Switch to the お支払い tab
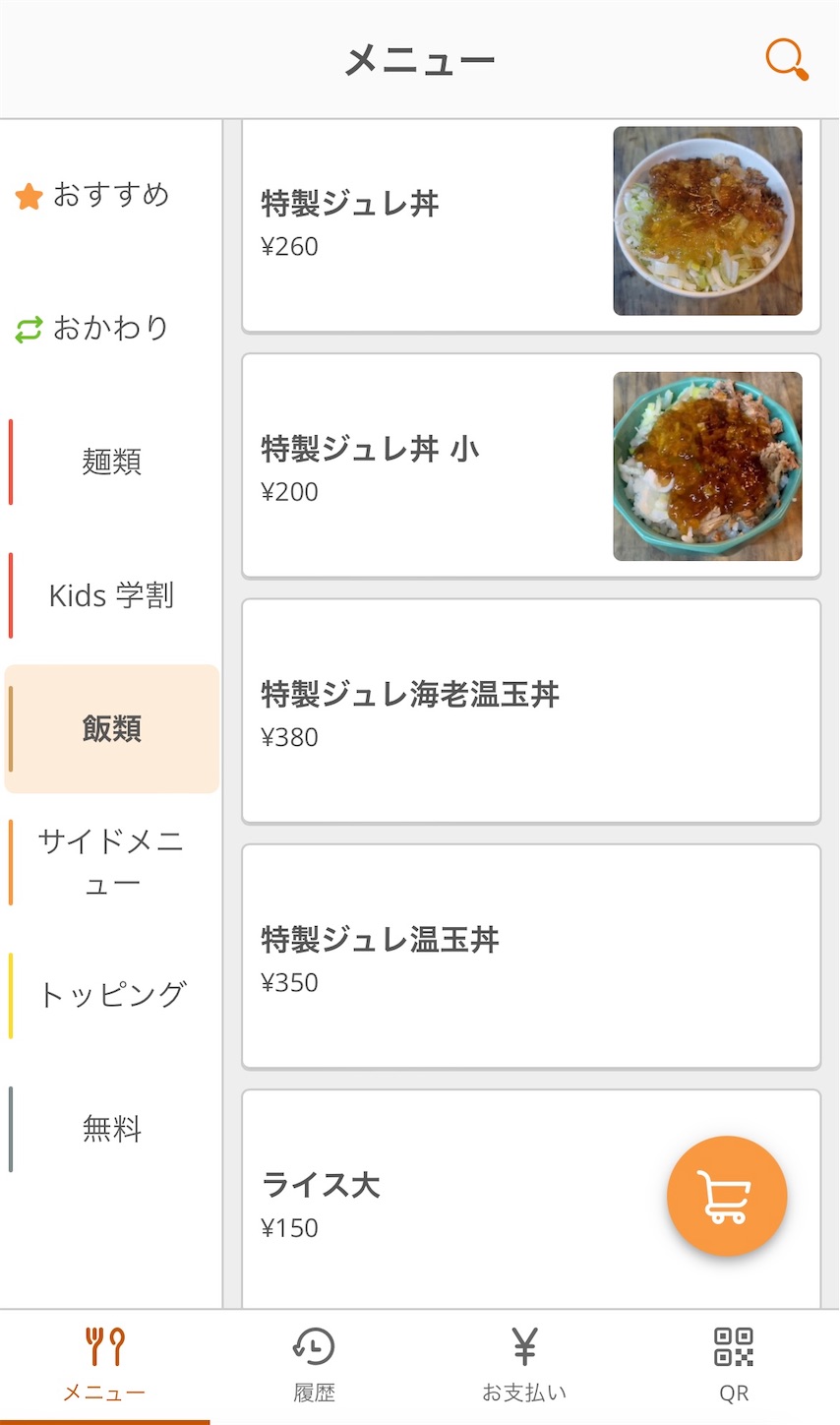This screenshot has width=840, height=1425. [x=524, y=1366]
